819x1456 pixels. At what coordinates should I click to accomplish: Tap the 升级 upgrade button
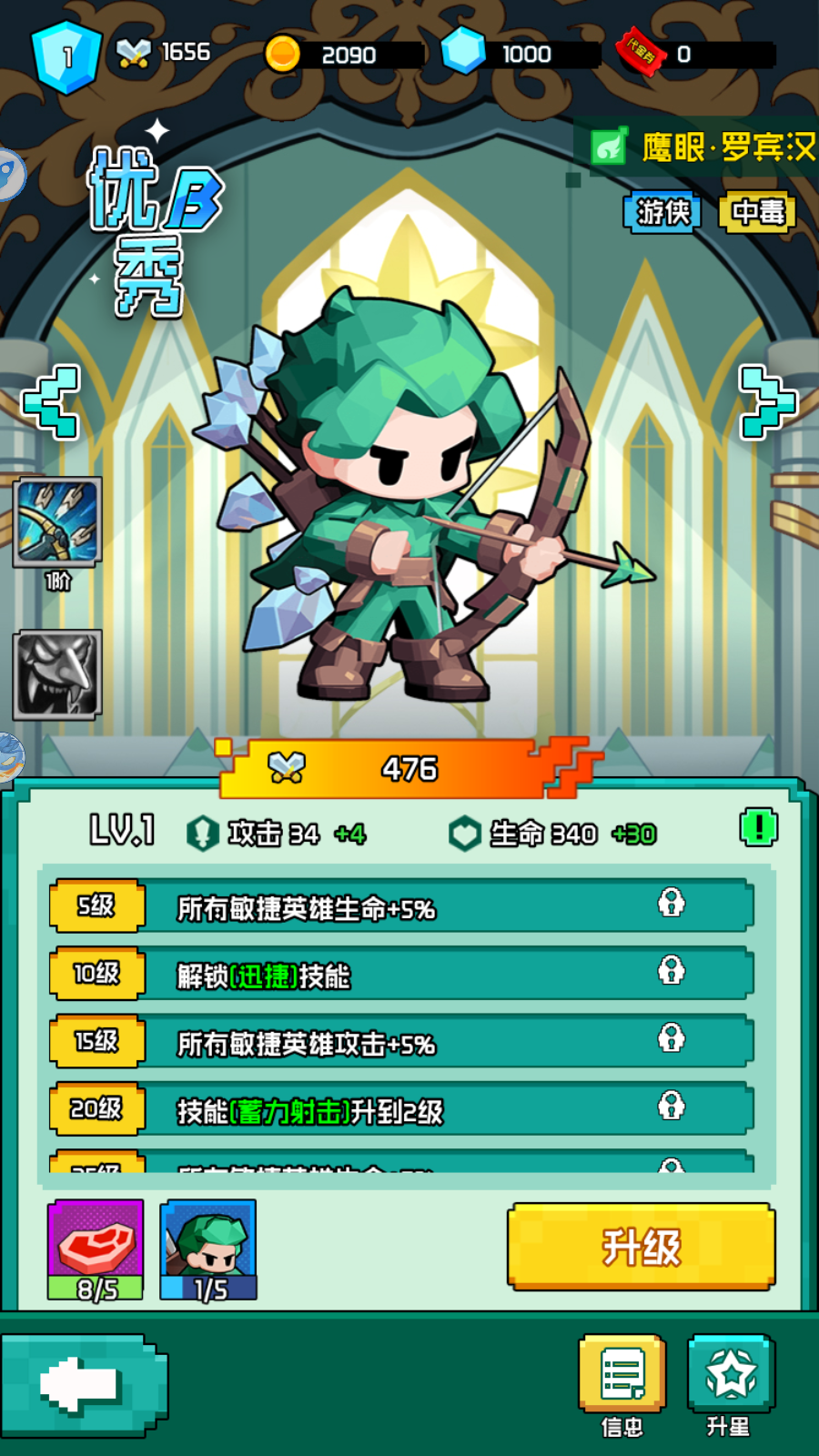click(641, 1246)
